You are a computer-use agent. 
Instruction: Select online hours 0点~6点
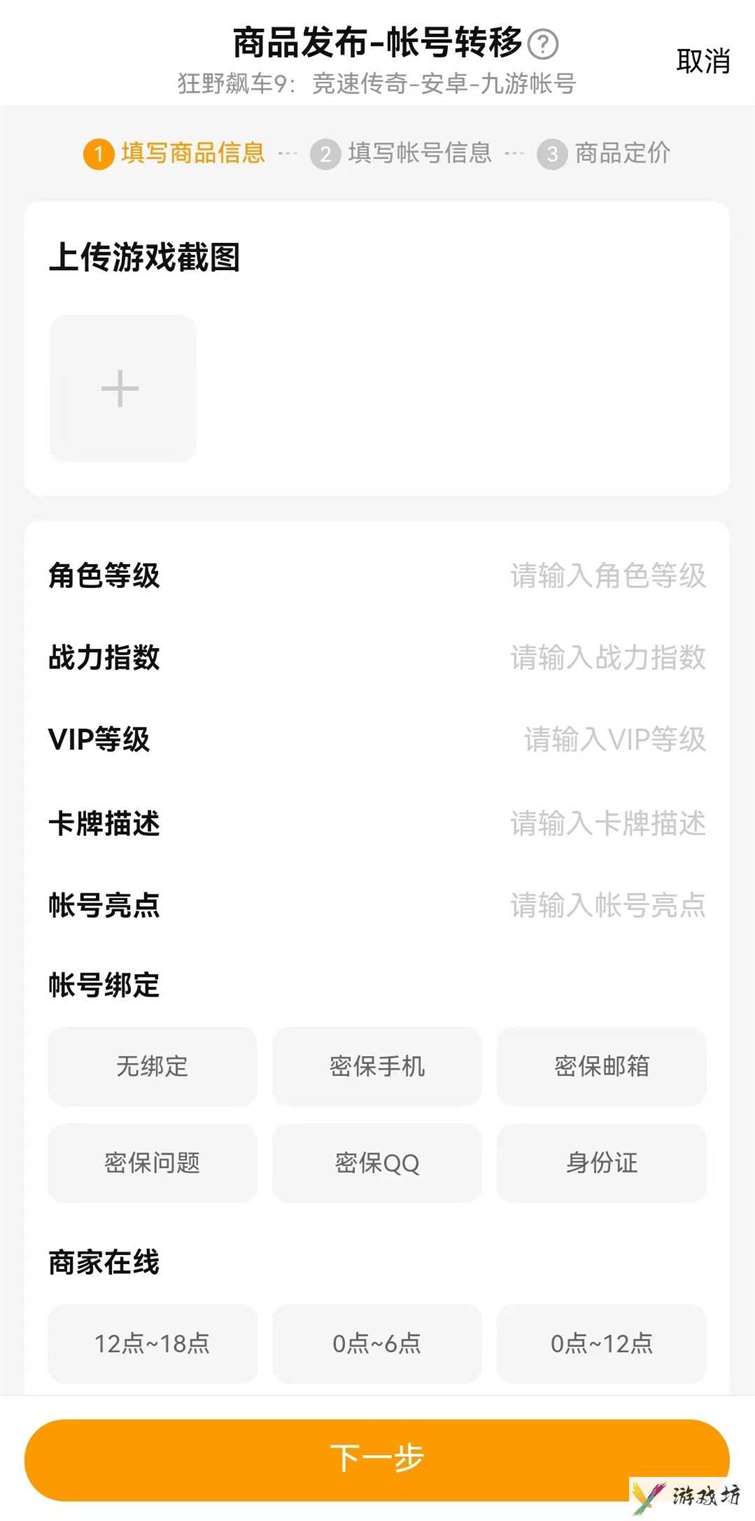pyautogui.click(x=377, y=1343)
